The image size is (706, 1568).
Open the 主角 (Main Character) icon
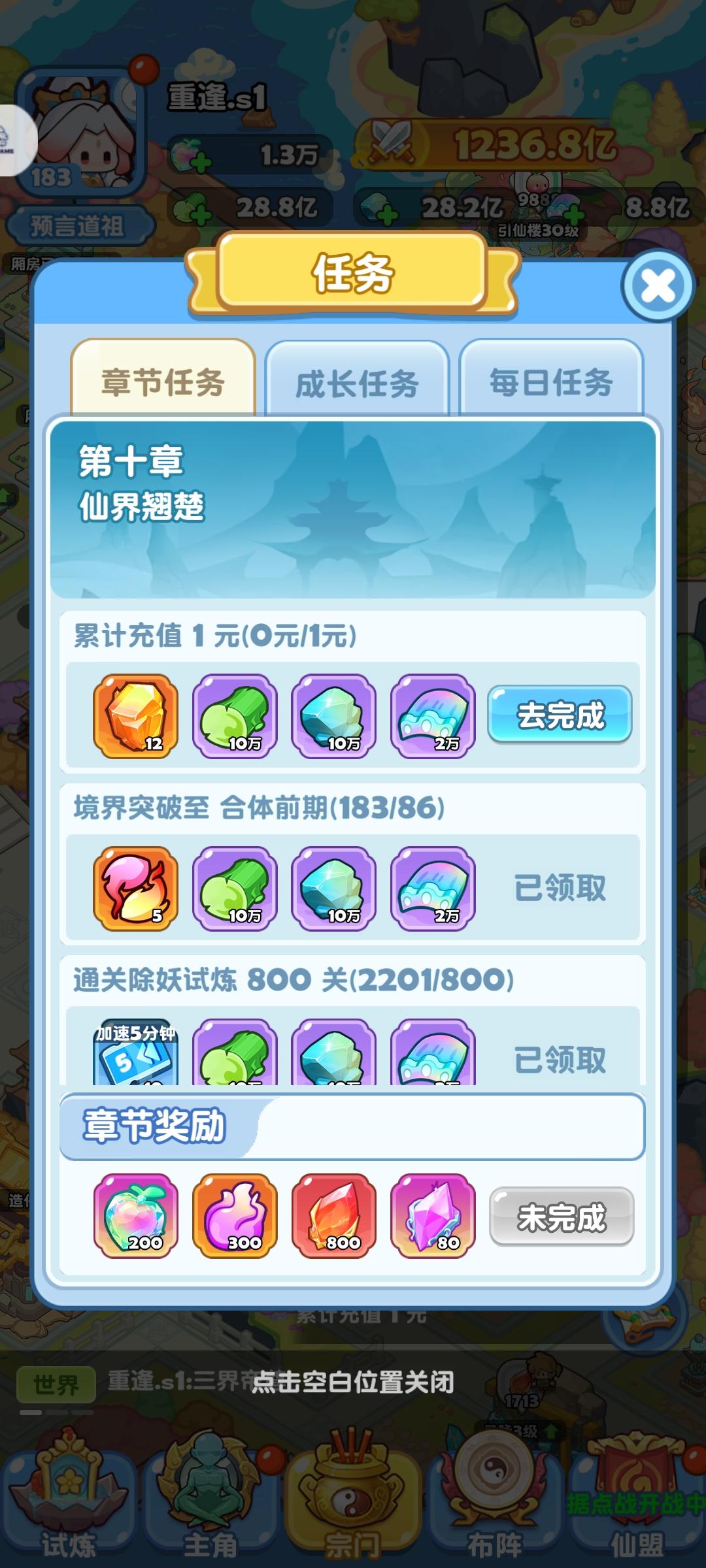(x=209, y=1503)
